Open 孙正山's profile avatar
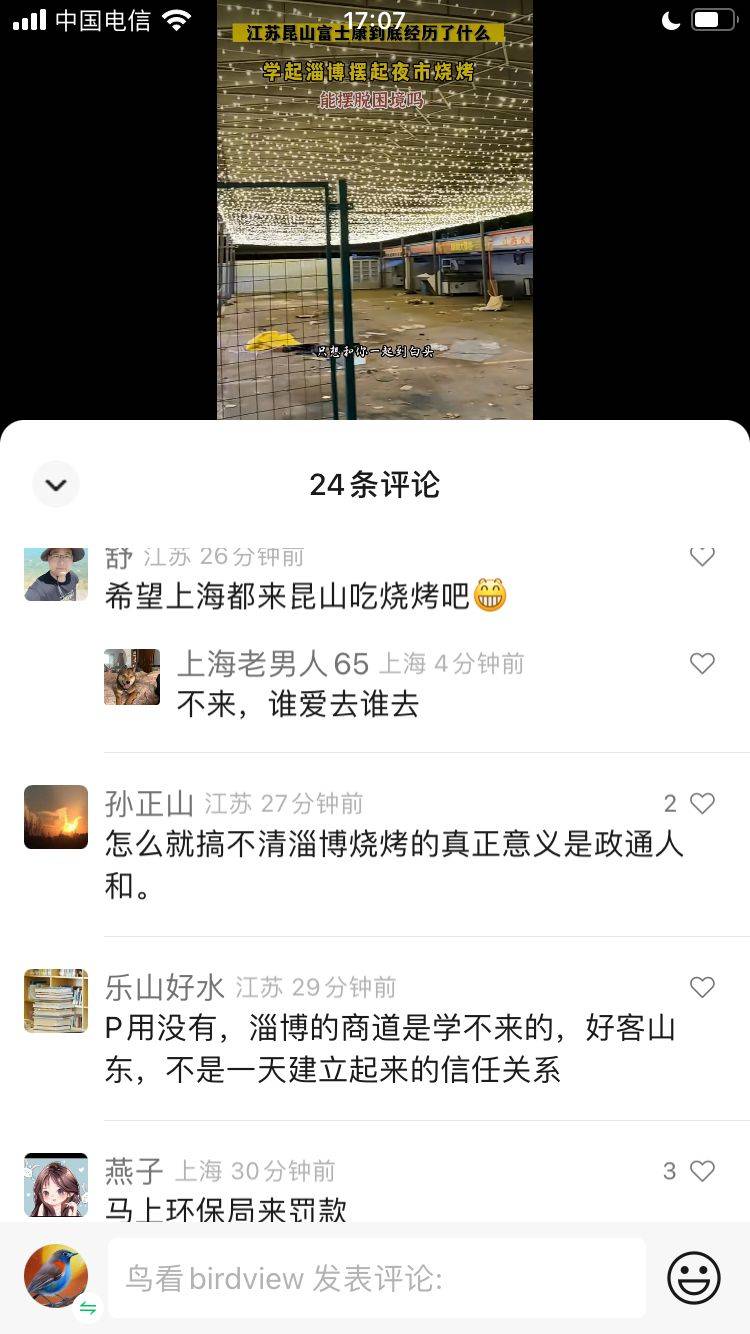This screenshot has width=750, height=1334. 56,817
